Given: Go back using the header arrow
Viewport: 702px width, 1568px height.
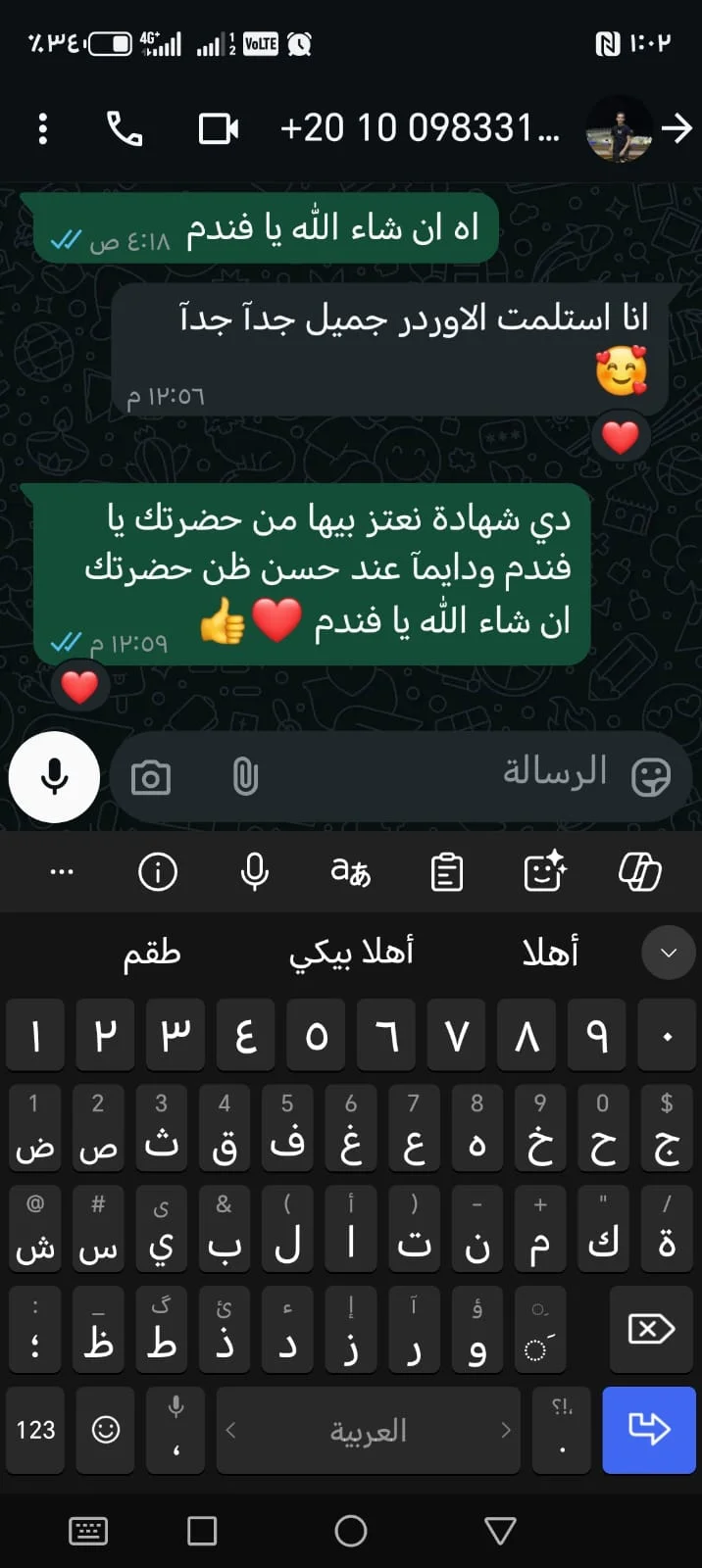Looking at the screenshot, I should click(x=677, y=128).
